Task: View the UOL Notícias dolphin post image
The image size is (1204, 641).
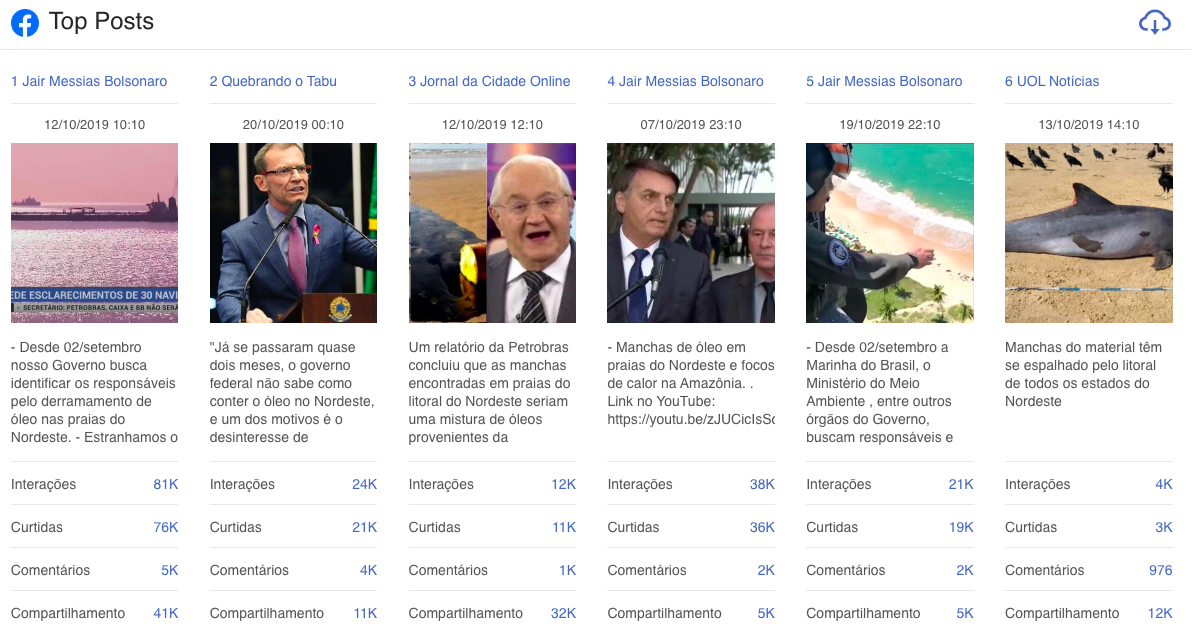Action: 1088,232
